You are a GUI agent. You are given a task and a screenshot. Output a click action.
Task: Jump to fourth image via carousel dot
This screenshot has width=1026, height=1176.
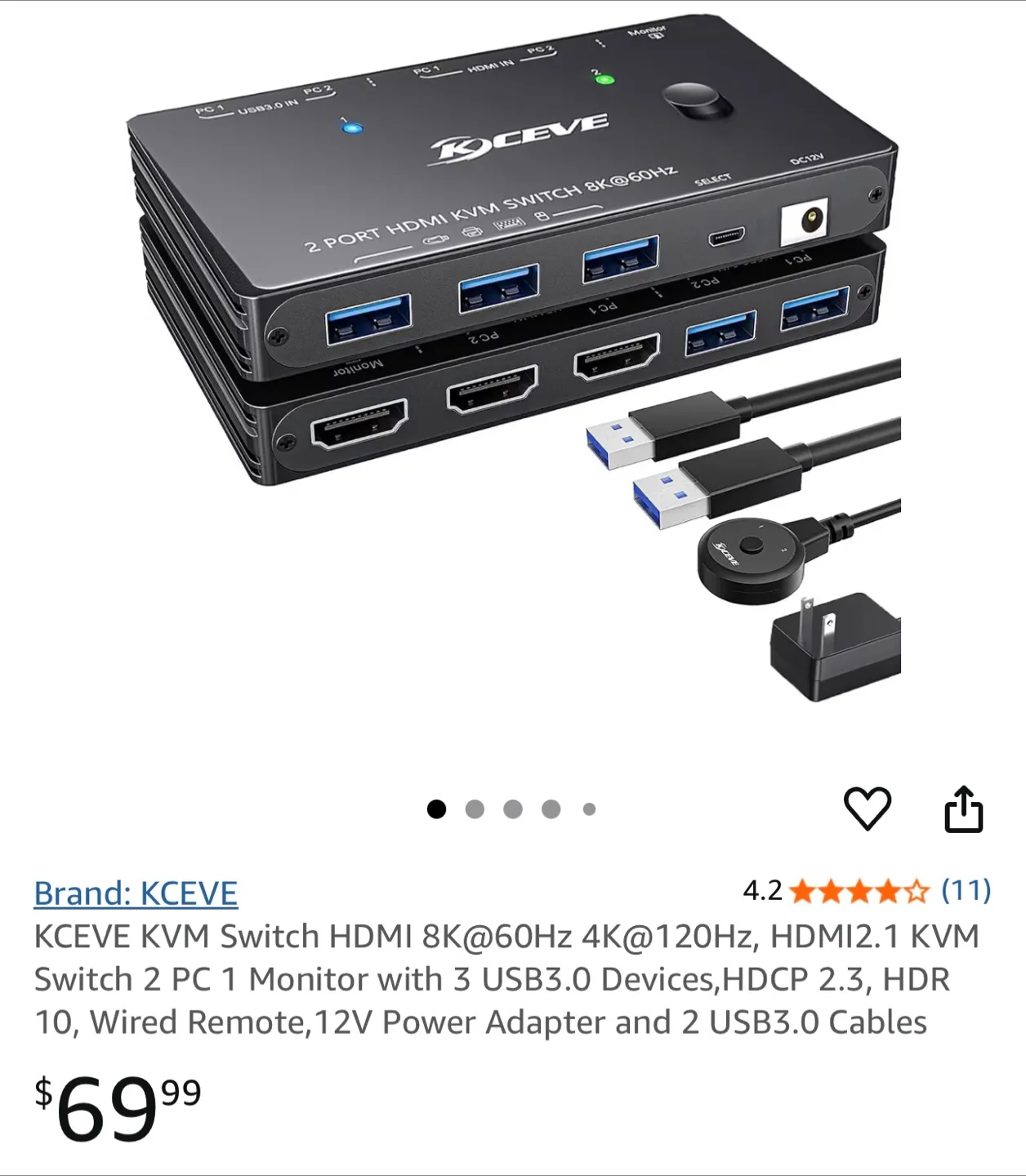pos(550,808)
